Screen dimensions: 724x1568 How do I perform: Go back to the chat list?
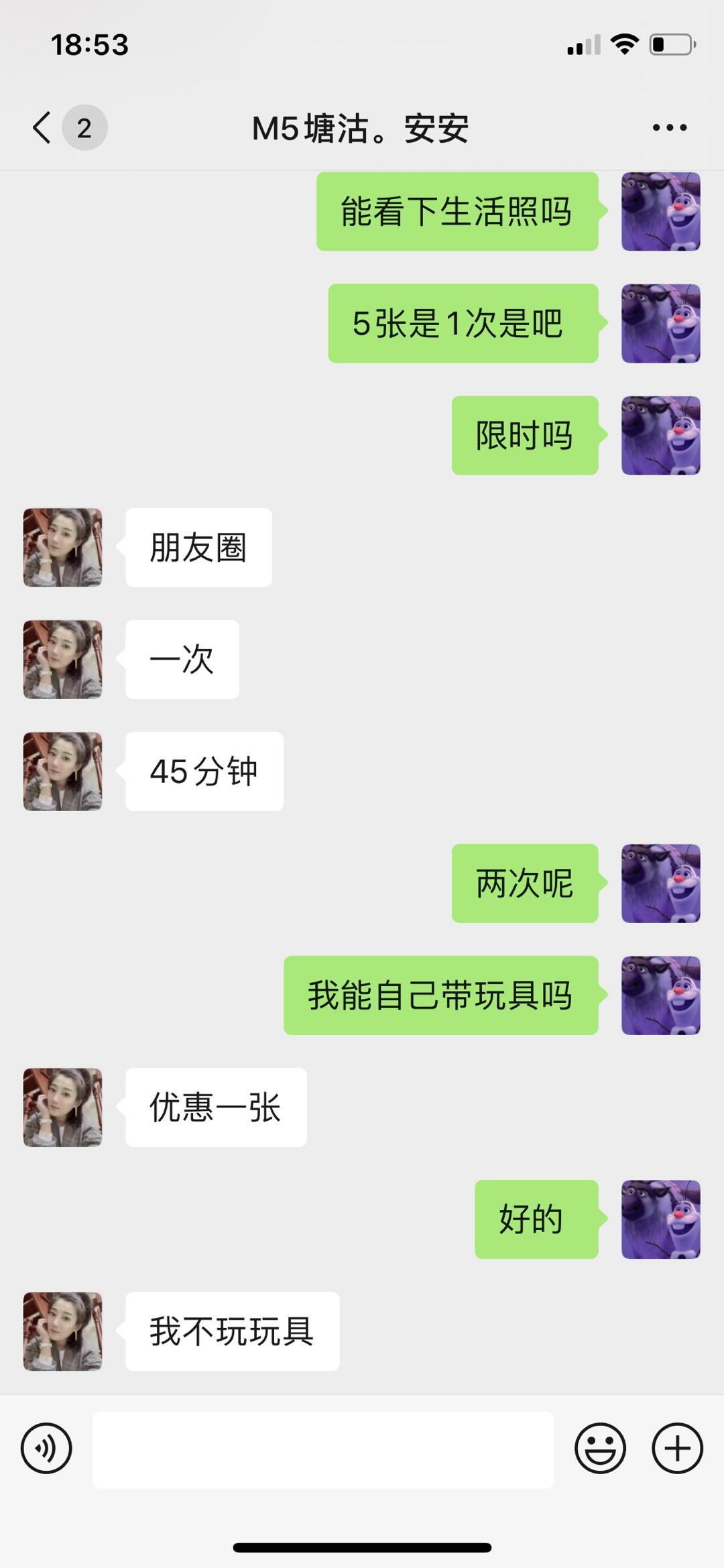pyautogui.click(x=43, y=127)
